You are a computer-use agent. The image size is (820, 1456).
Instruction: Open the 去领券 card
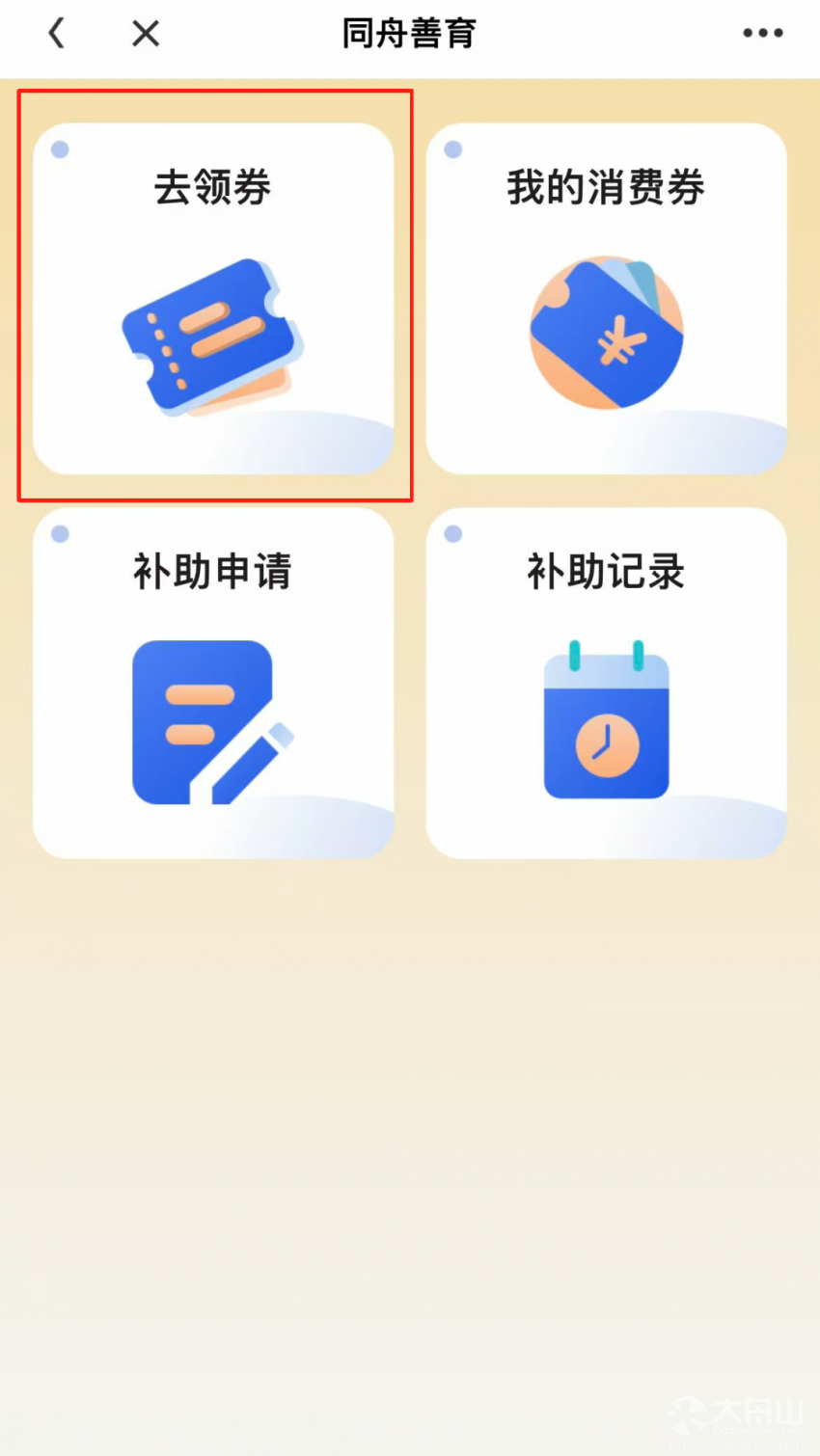(x=213, y=299)
